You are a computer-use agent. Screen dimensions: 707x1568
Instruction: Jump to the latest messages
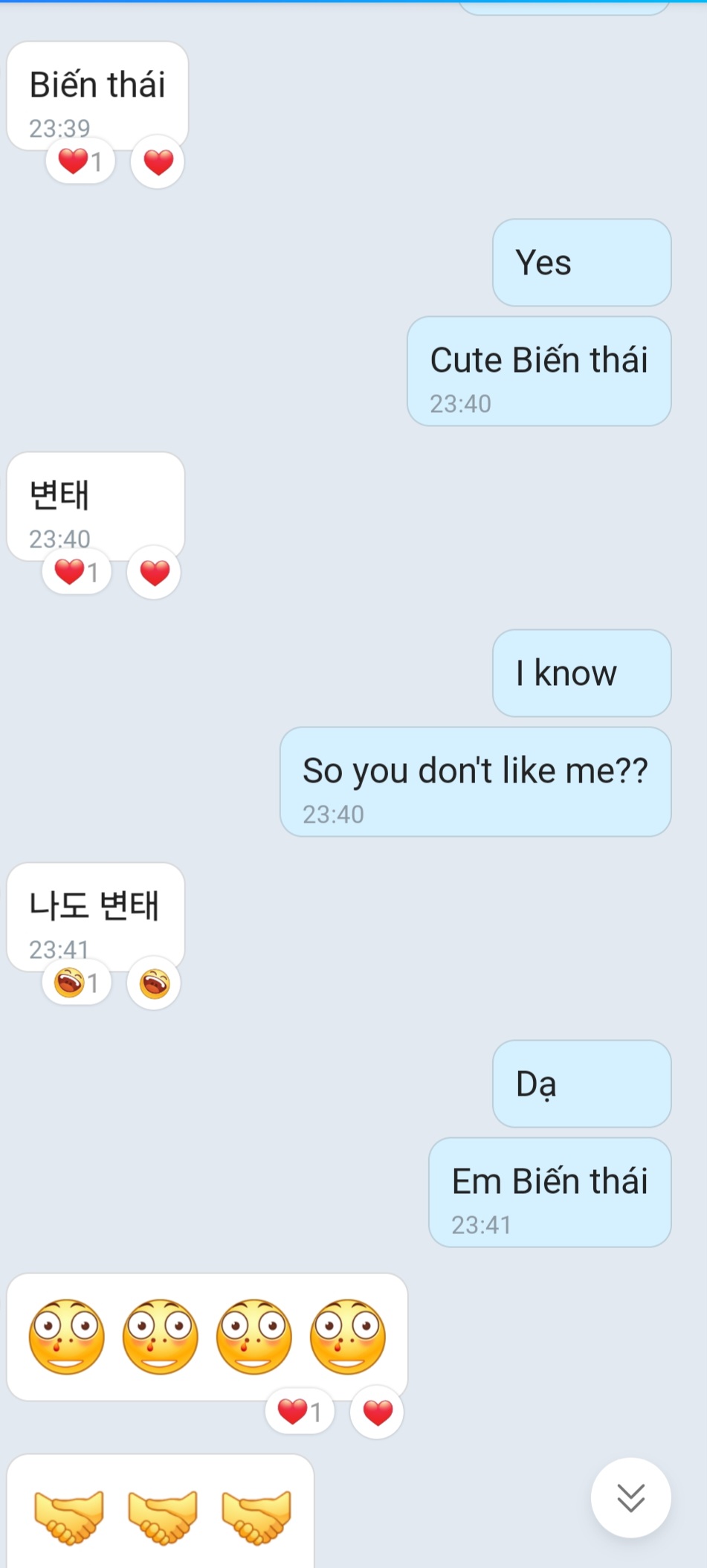coord(630,1497)
